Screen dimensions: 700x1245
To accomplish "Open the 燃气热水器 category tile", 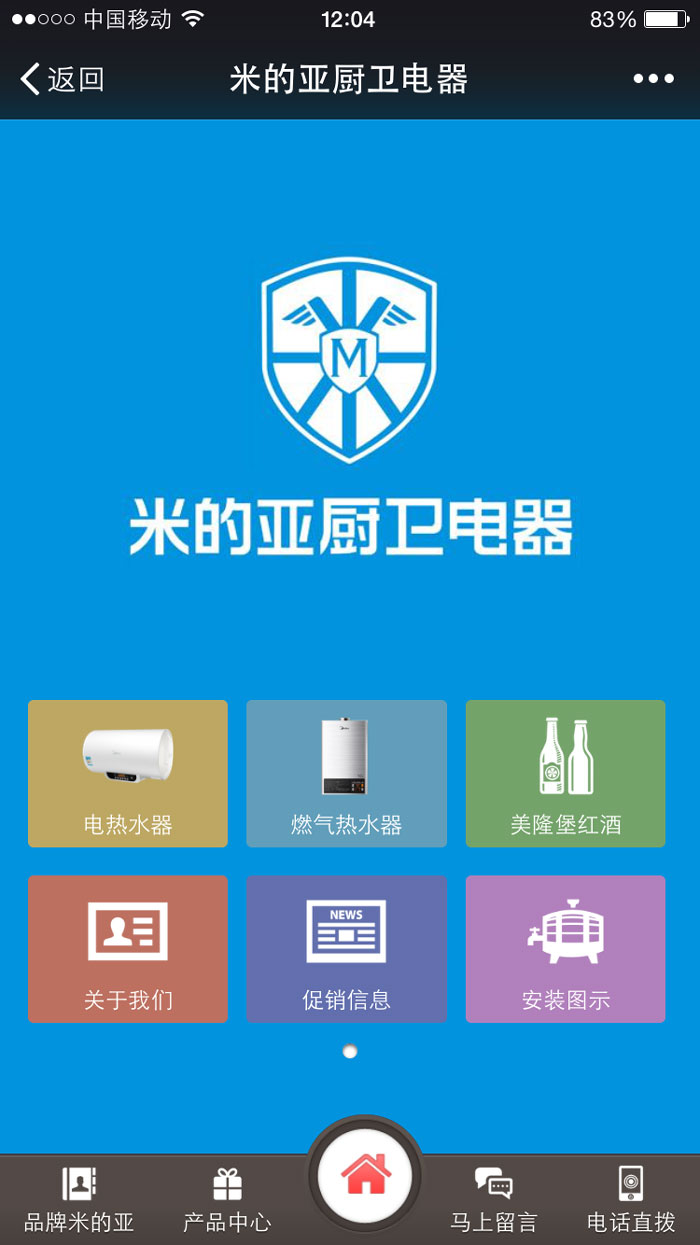I will point(346,773).
